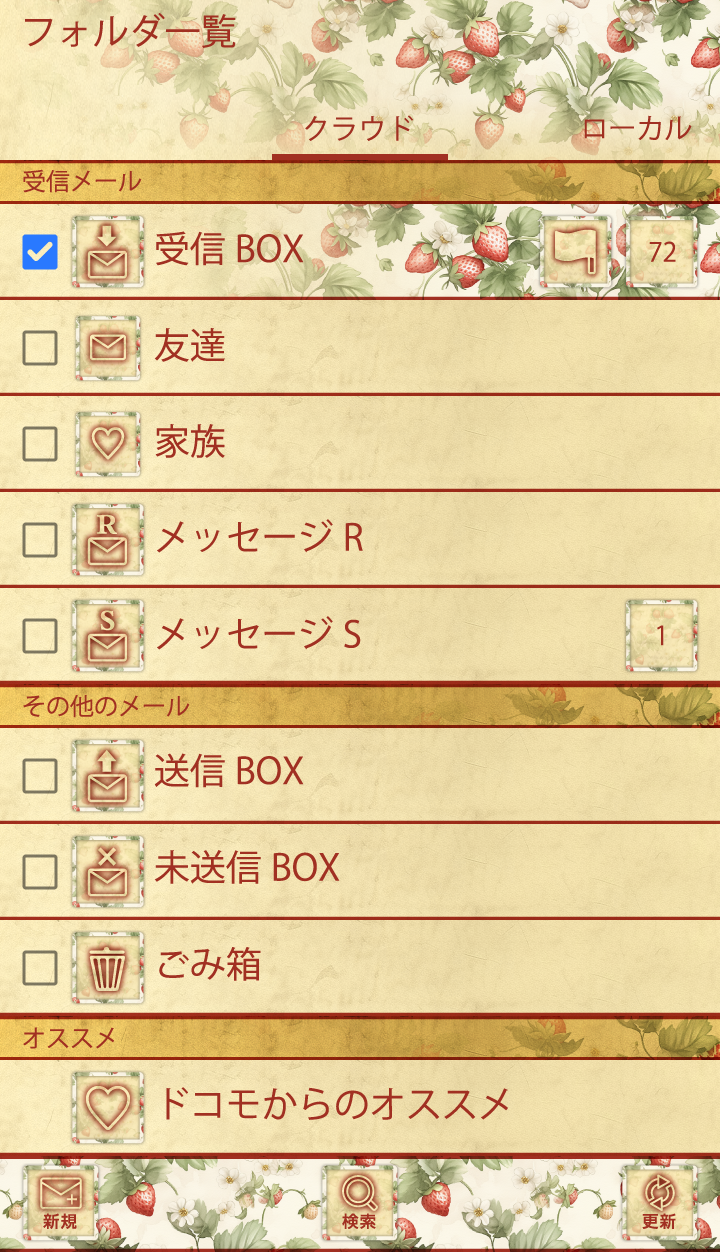Check the 送信 BOX checkbox
The image size is (720, 1252).
(40, 774)
